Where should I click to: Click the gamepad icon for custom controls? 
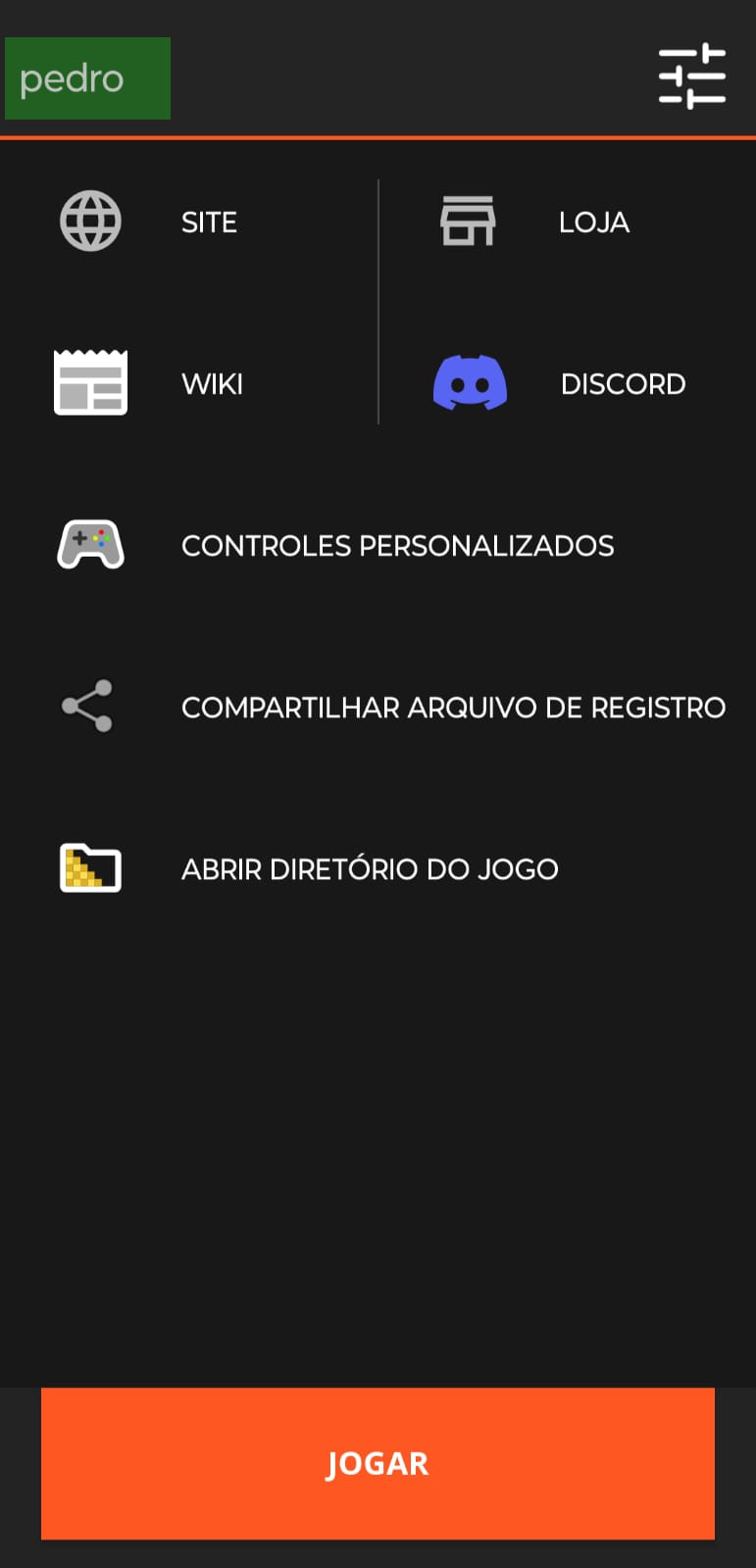click(90, 545)
